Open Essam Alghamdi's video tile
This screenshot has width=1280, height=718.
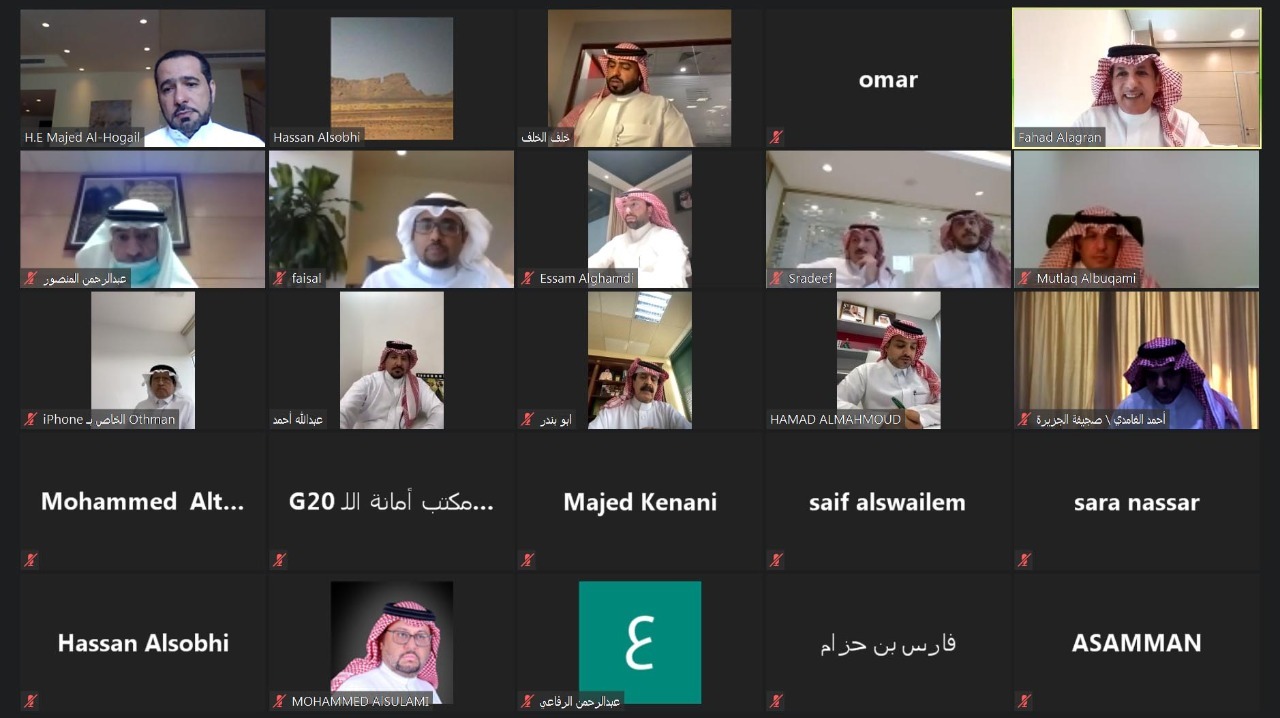(639, 219)
